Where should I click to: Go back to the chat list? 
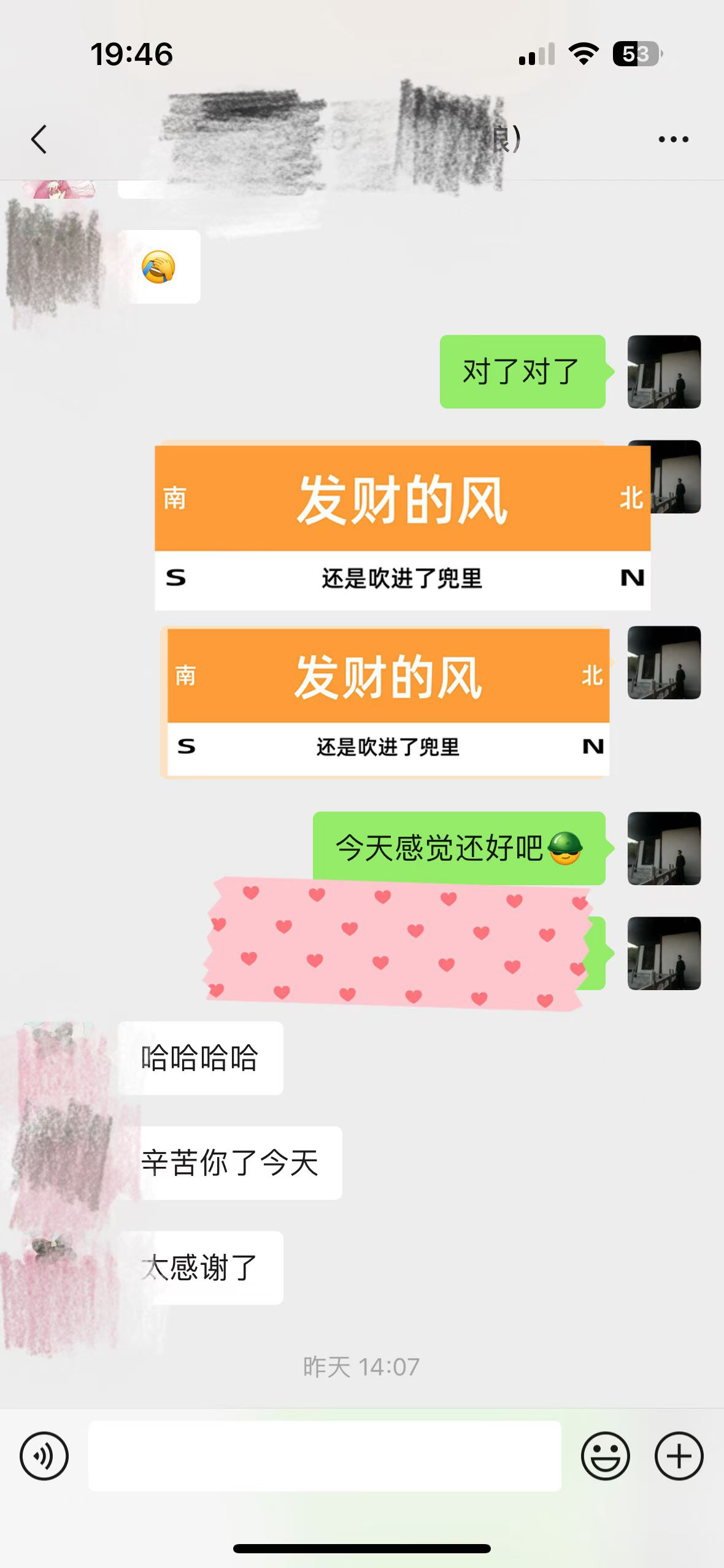click(x=39, y=139)
